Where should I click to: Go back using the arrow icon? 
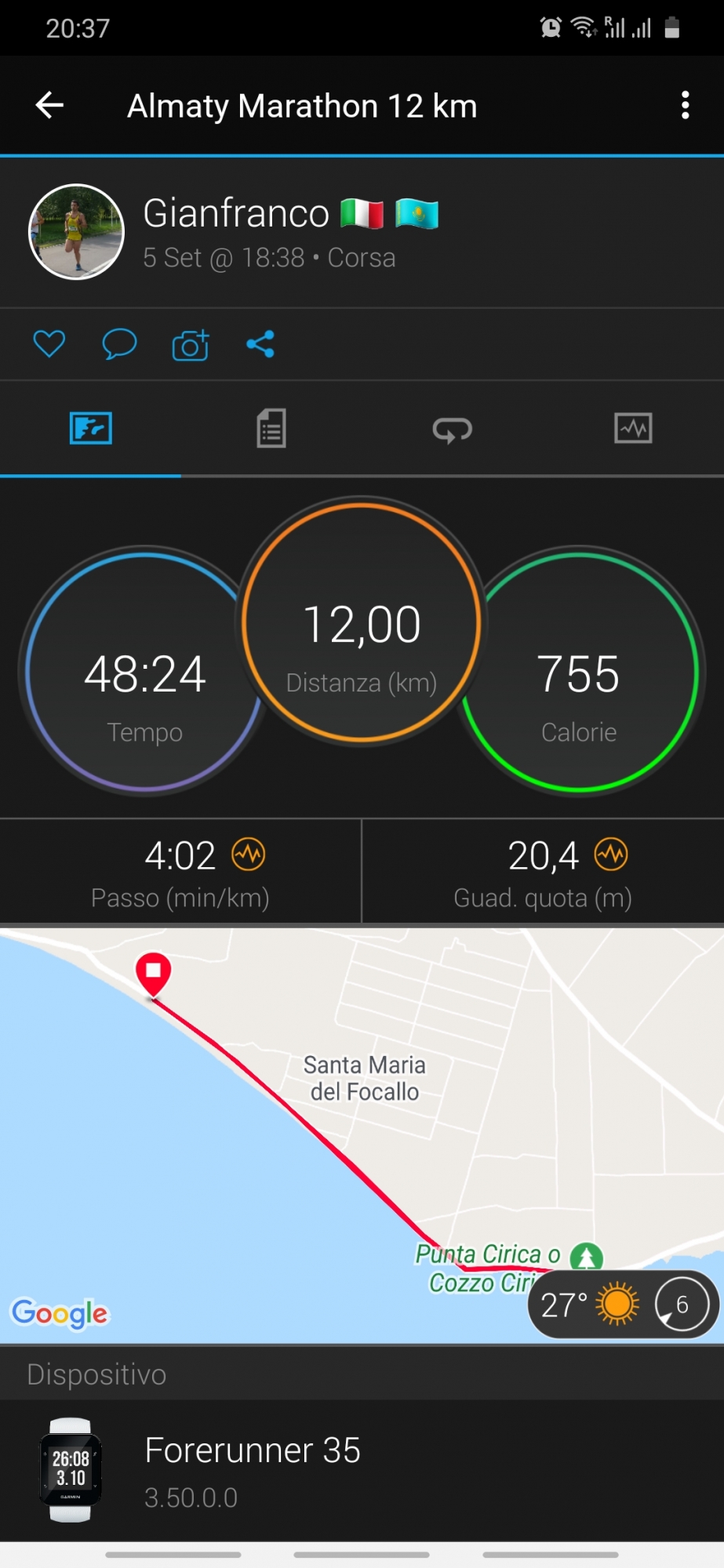[x=49, y=105]
